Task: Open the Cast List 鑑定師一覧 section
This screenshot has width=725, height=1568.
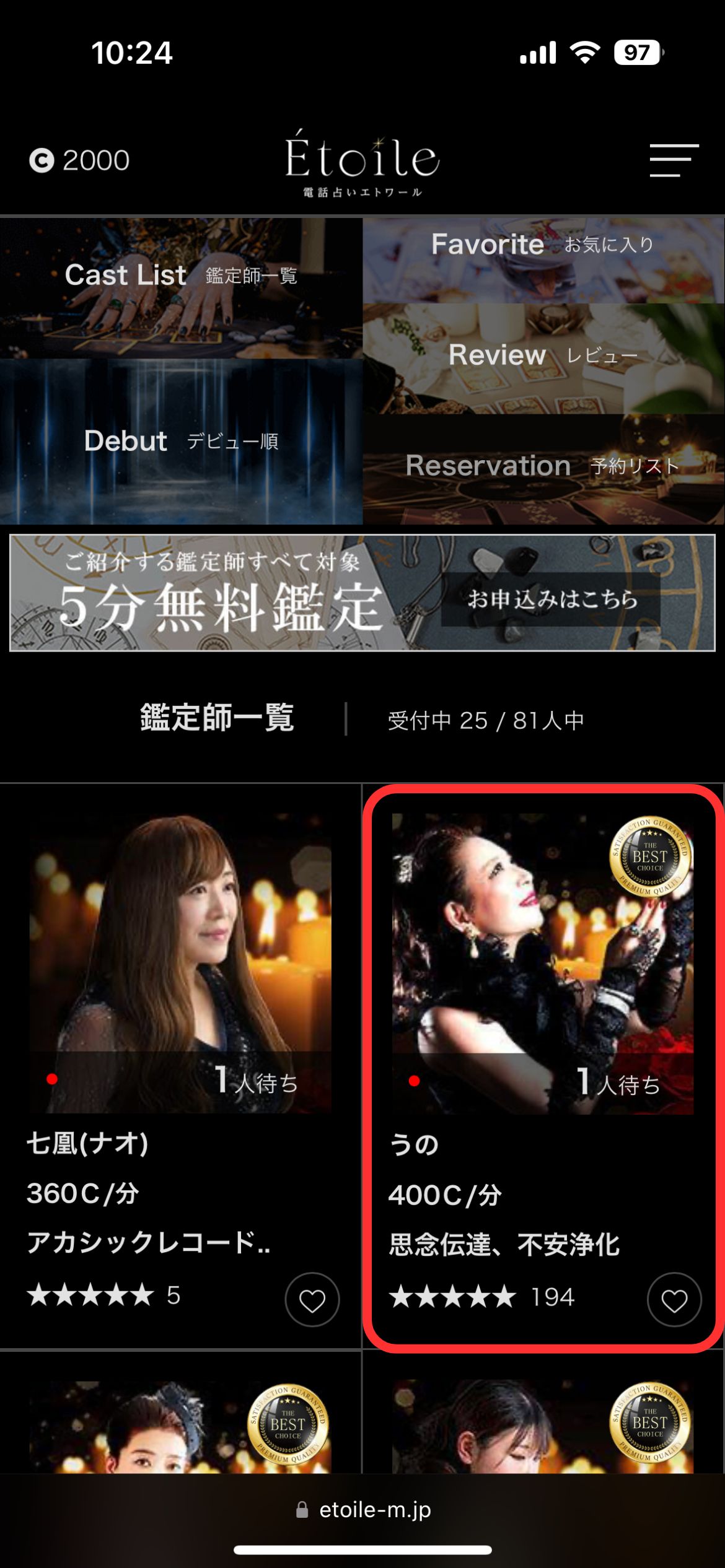Action: pos(181,275)
